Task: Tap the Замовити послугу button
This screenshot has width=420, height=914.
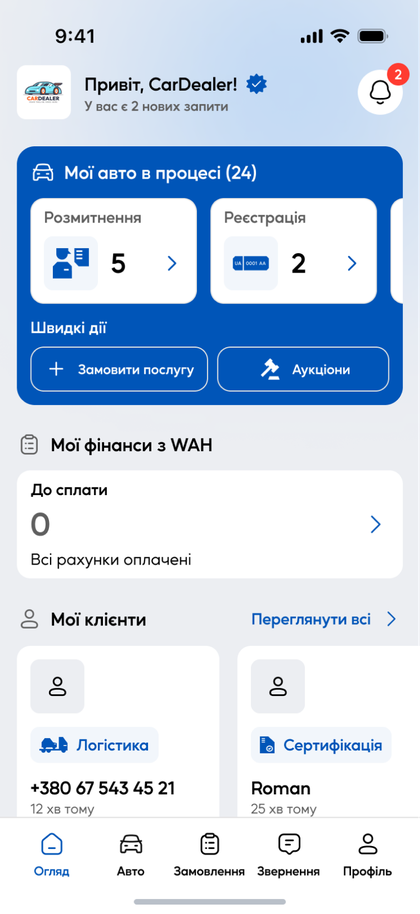Action: pos(119,369)
